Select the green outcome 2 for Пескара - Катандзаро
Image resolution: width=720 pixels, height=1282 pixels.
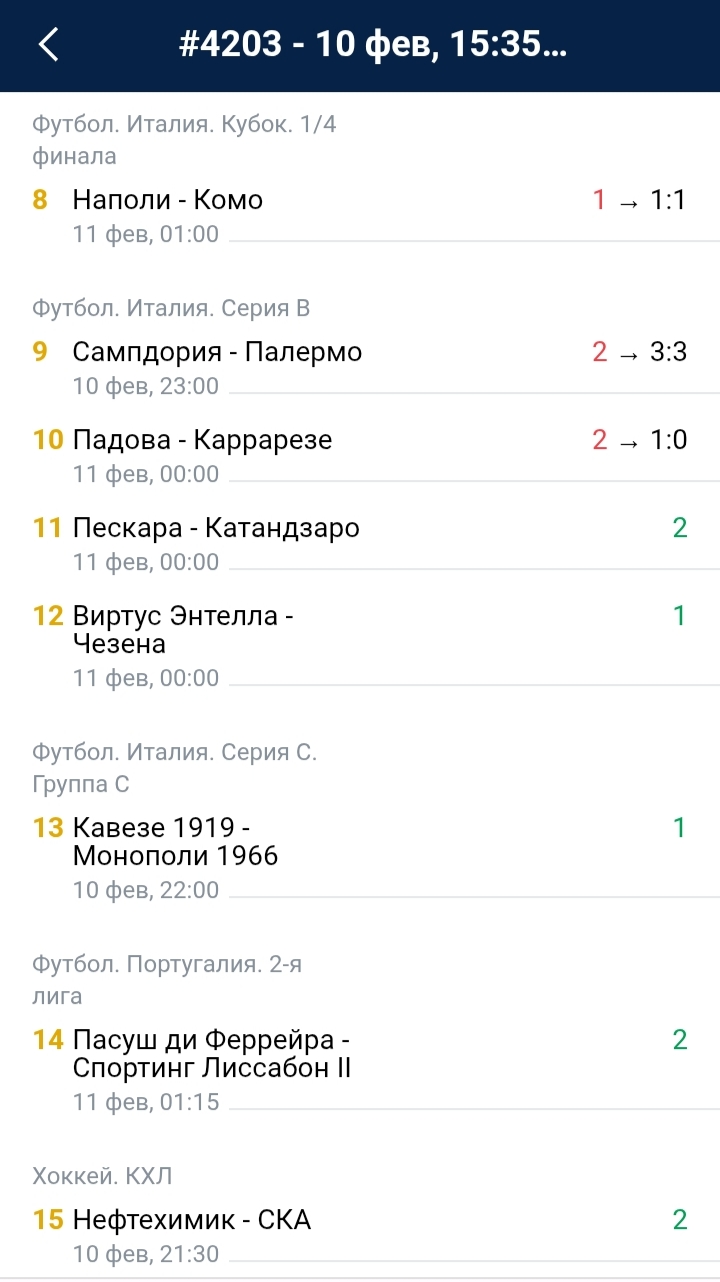click(x=679, y=528)
